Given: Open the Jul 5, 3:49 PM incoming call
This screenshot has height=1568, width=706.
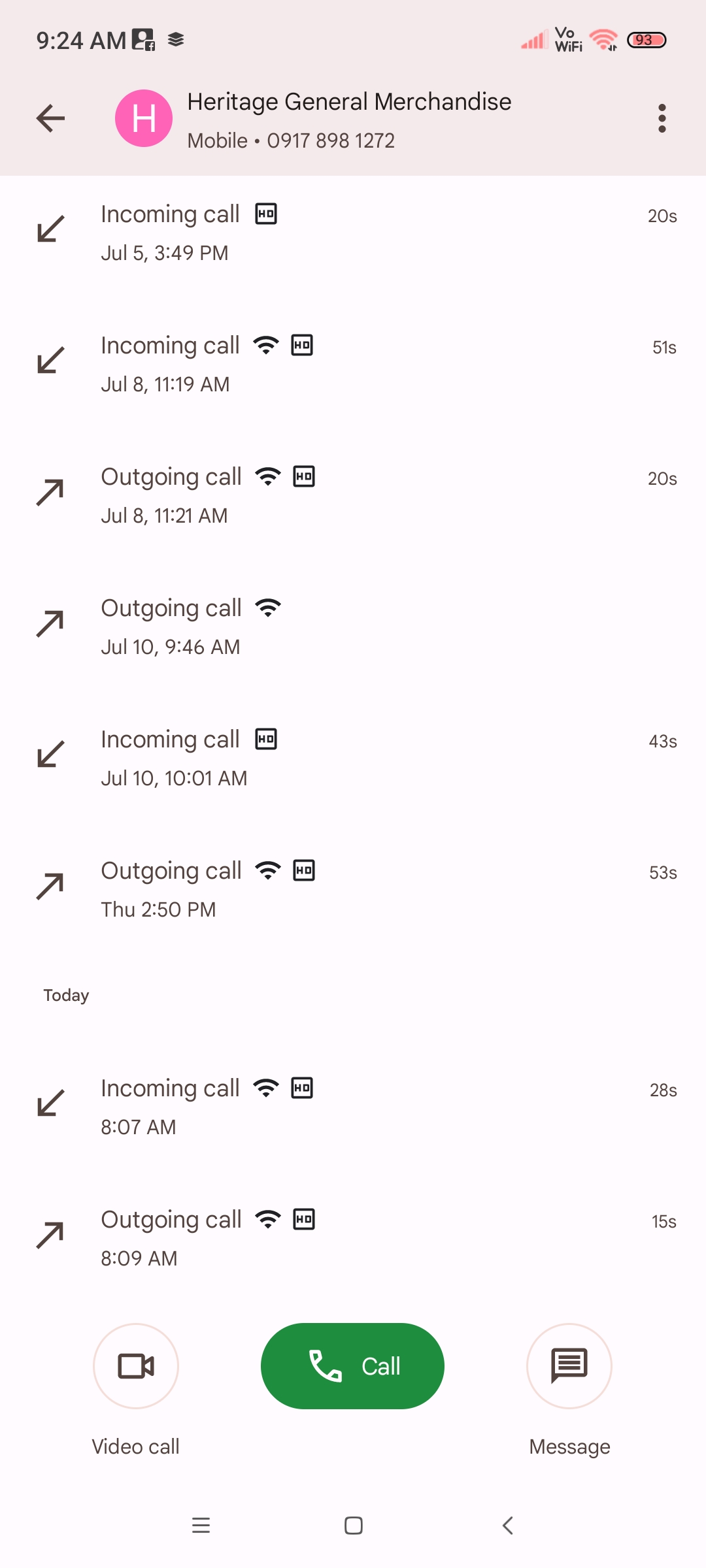Looking at the screenshot, I should (x=353, y=233).
